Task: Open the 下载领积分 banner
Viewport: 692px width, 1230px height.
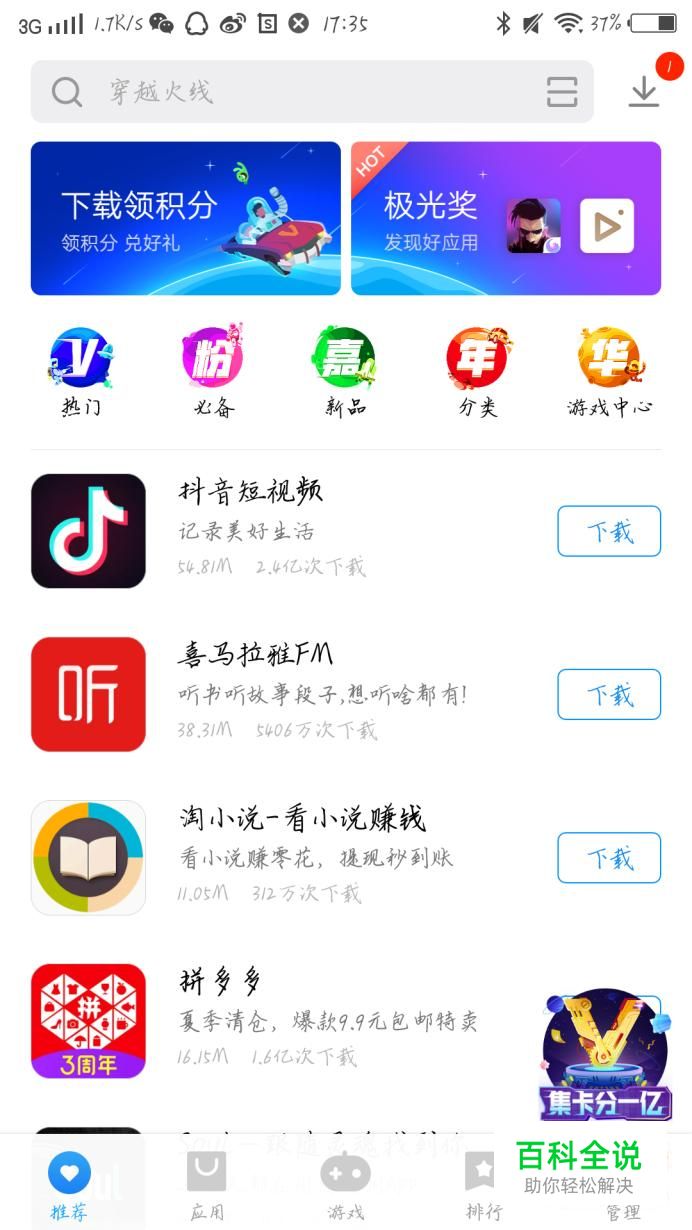Action: tap(185, 218)
